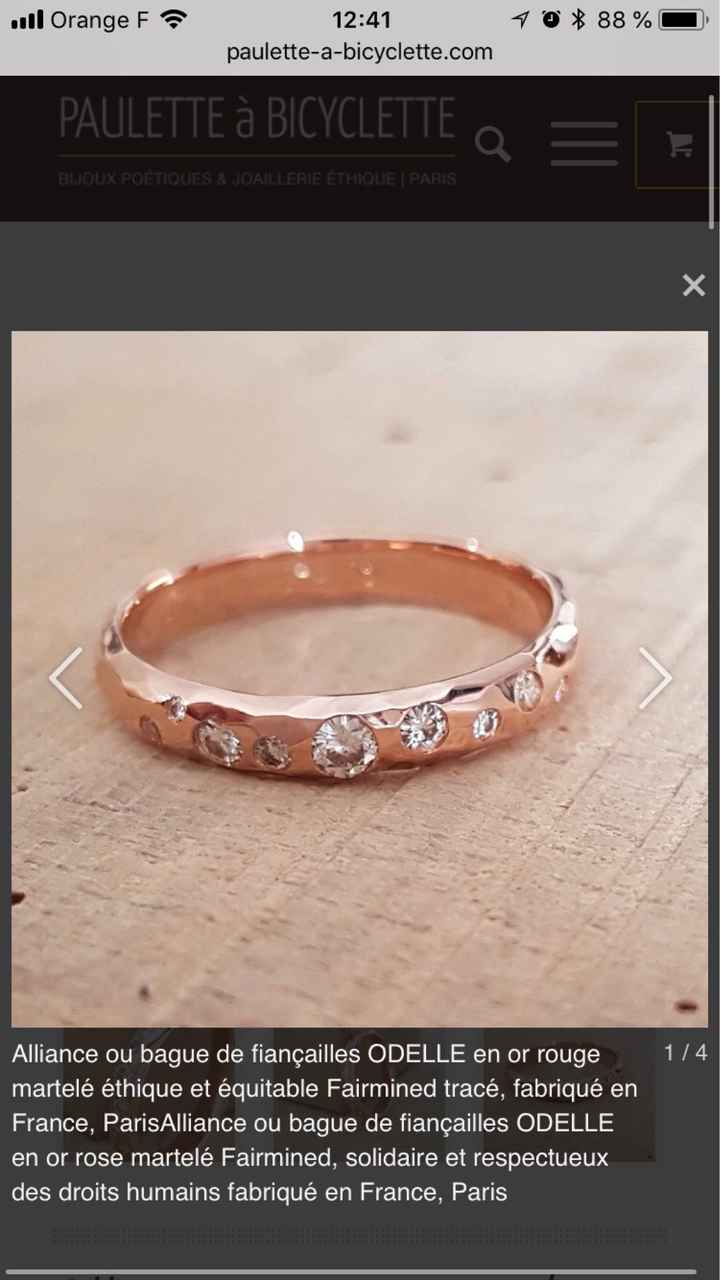The height and width of the screenshot is (1280, 720).
Task: Show the next ring photo
Action: coord(655,677)
